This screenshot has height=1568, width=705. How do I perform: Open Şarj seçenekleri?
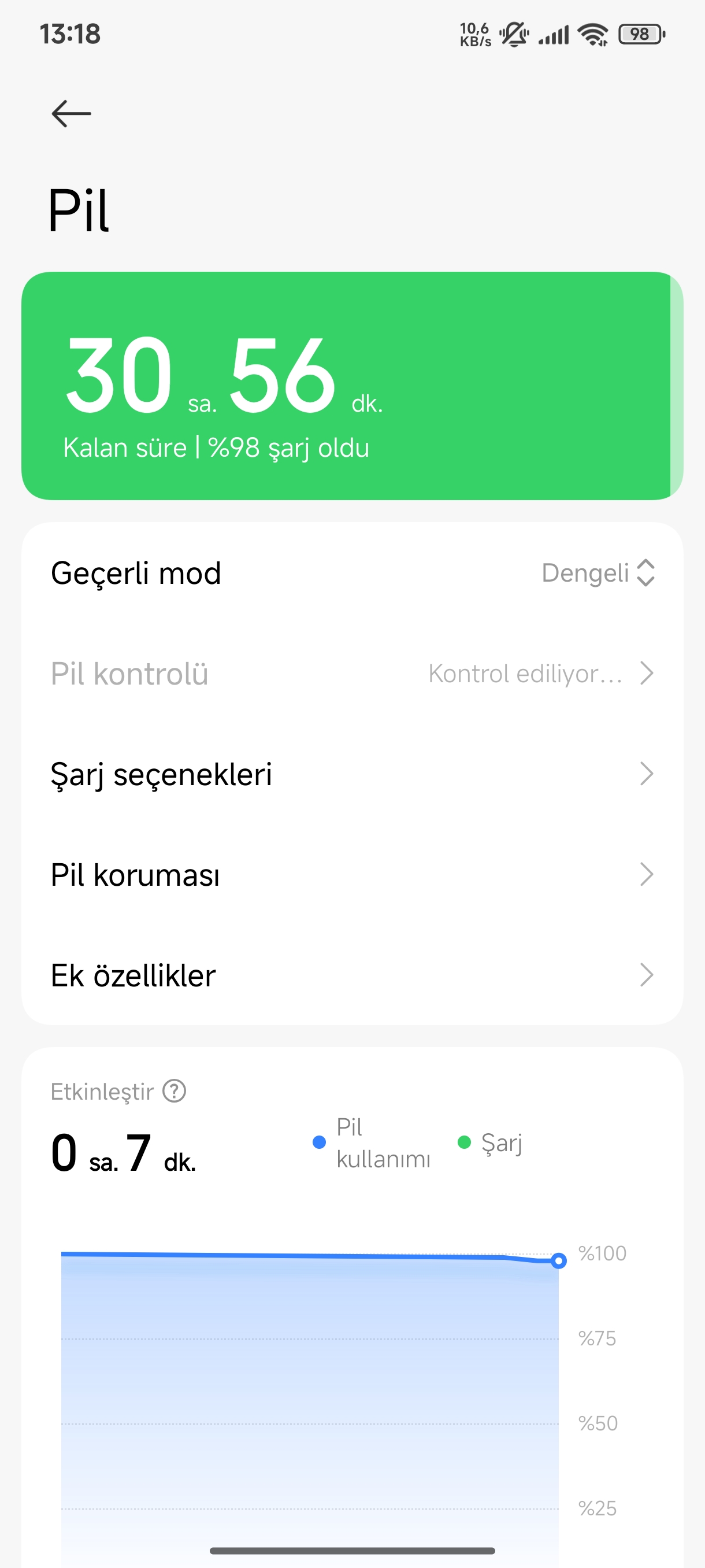(x=351, y=774)
